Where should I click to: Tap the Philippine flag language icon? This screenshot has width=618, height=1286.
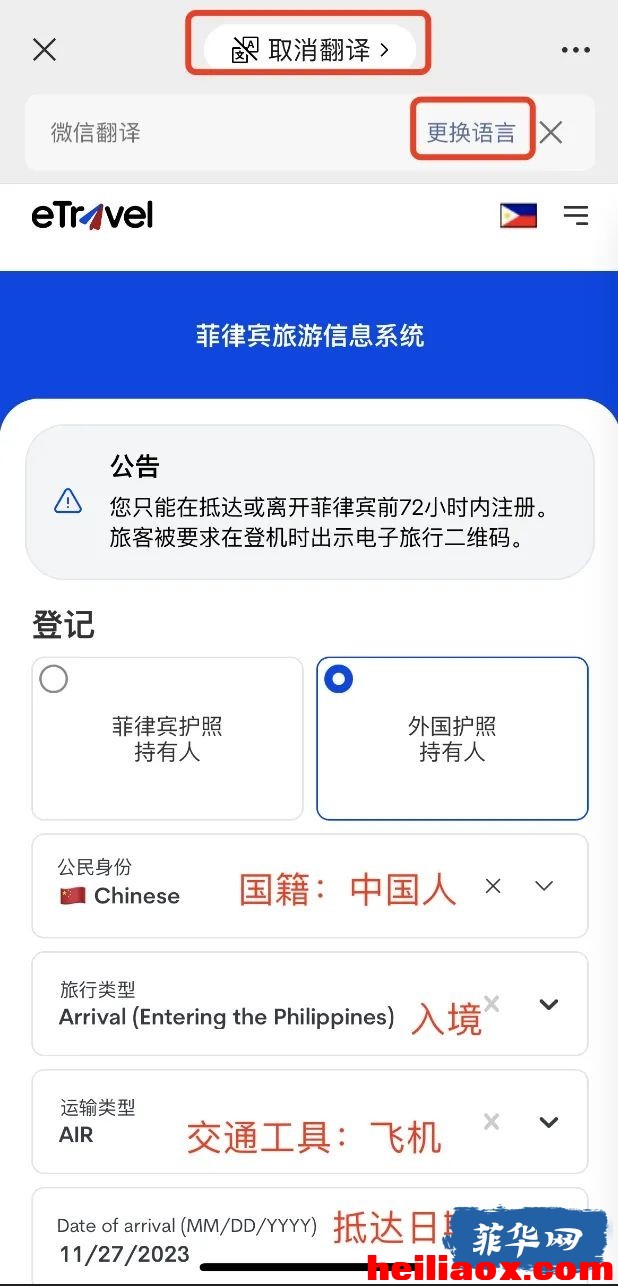(518, 215)
